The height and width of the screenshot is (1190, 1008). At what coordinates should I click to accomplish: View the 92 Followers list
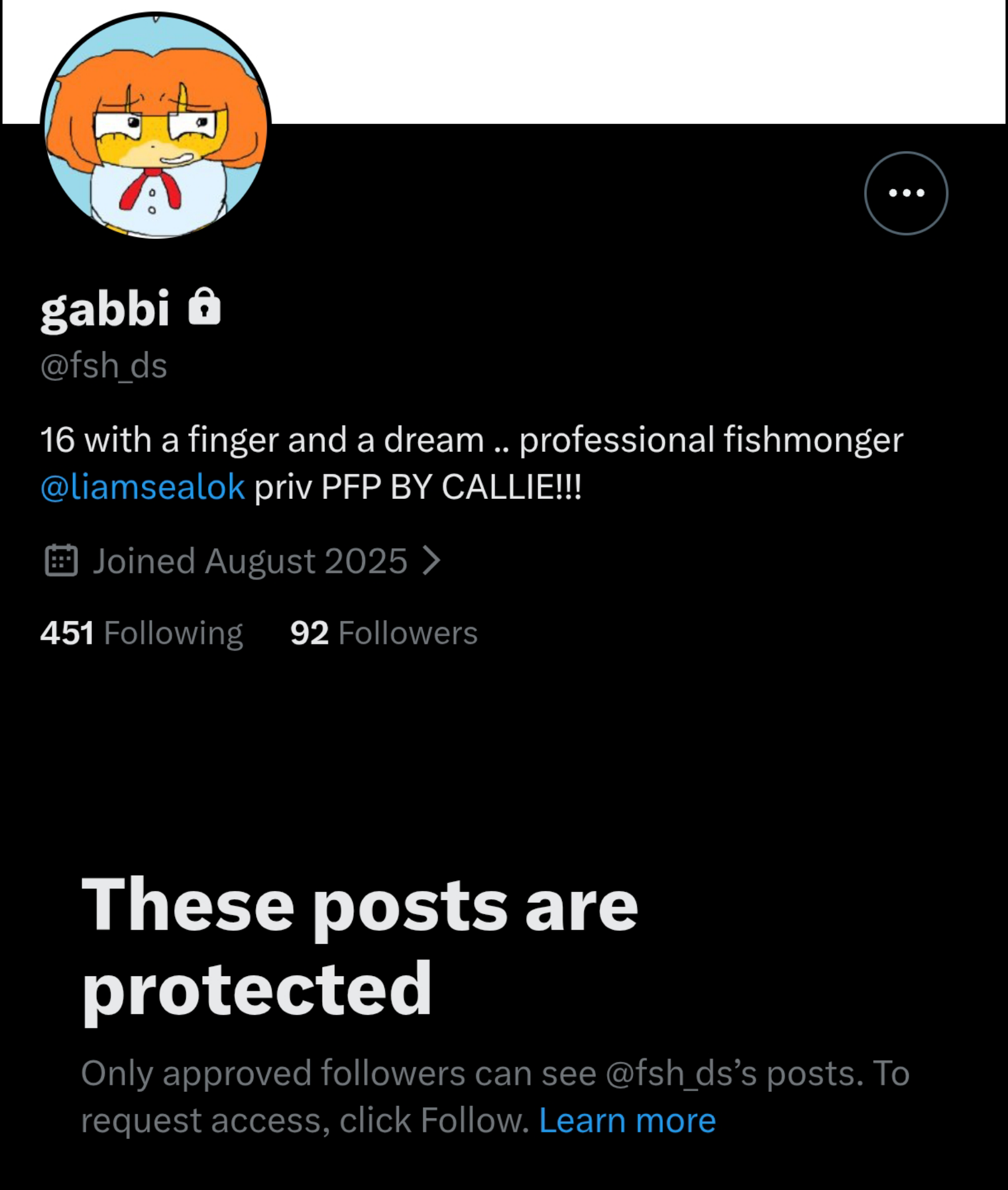tap(383, 633)
